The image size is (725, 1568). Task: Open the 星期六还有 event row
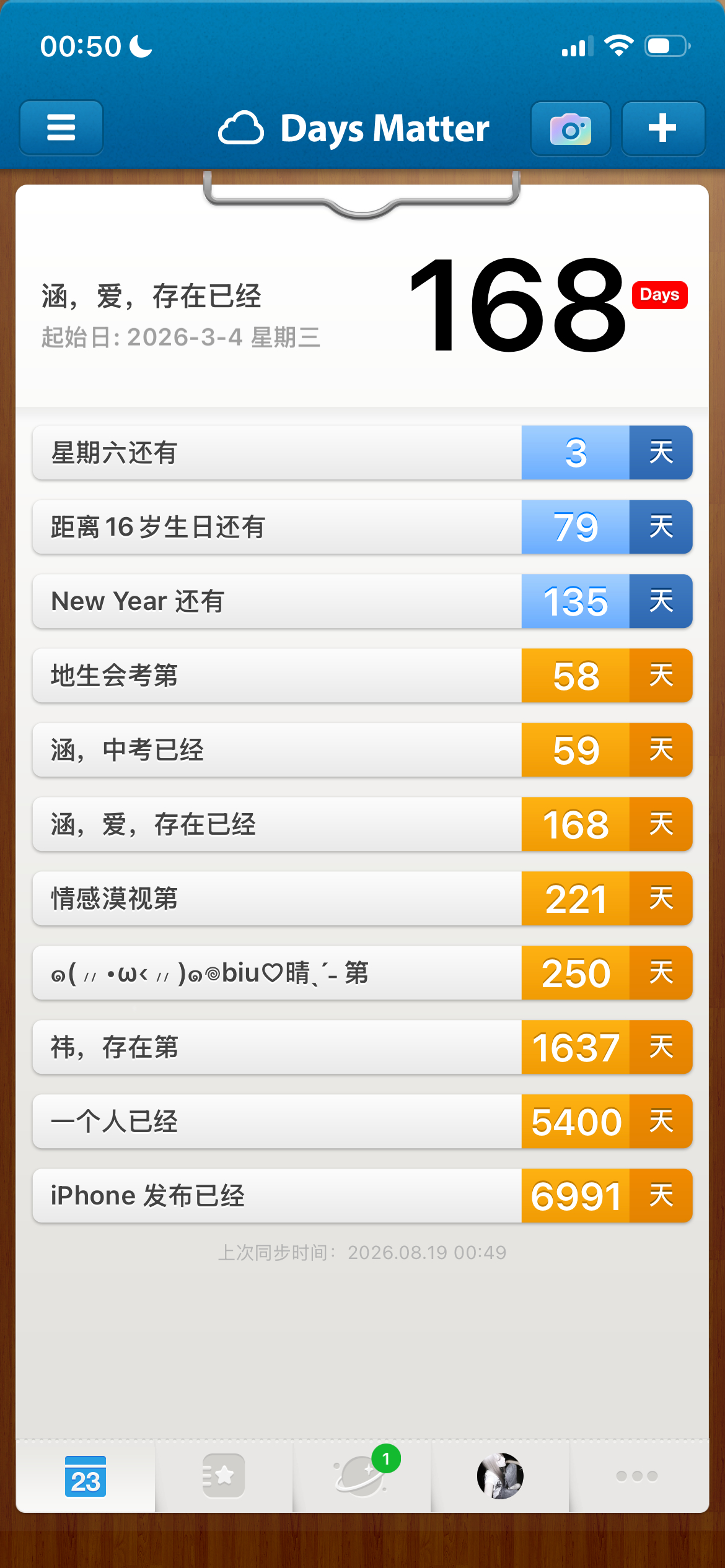(362, 453)
